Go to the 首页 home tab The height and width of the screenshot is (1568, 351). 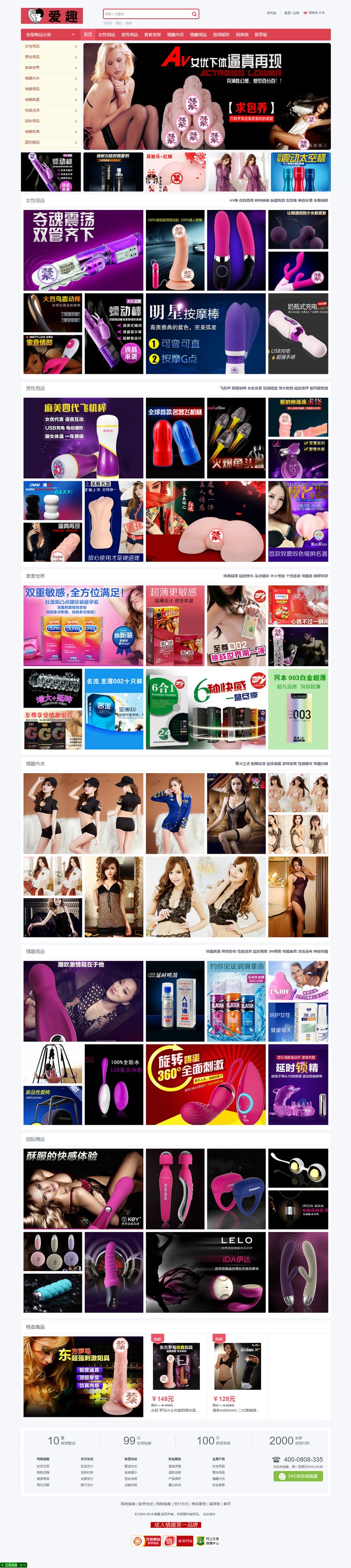point(88,35)
